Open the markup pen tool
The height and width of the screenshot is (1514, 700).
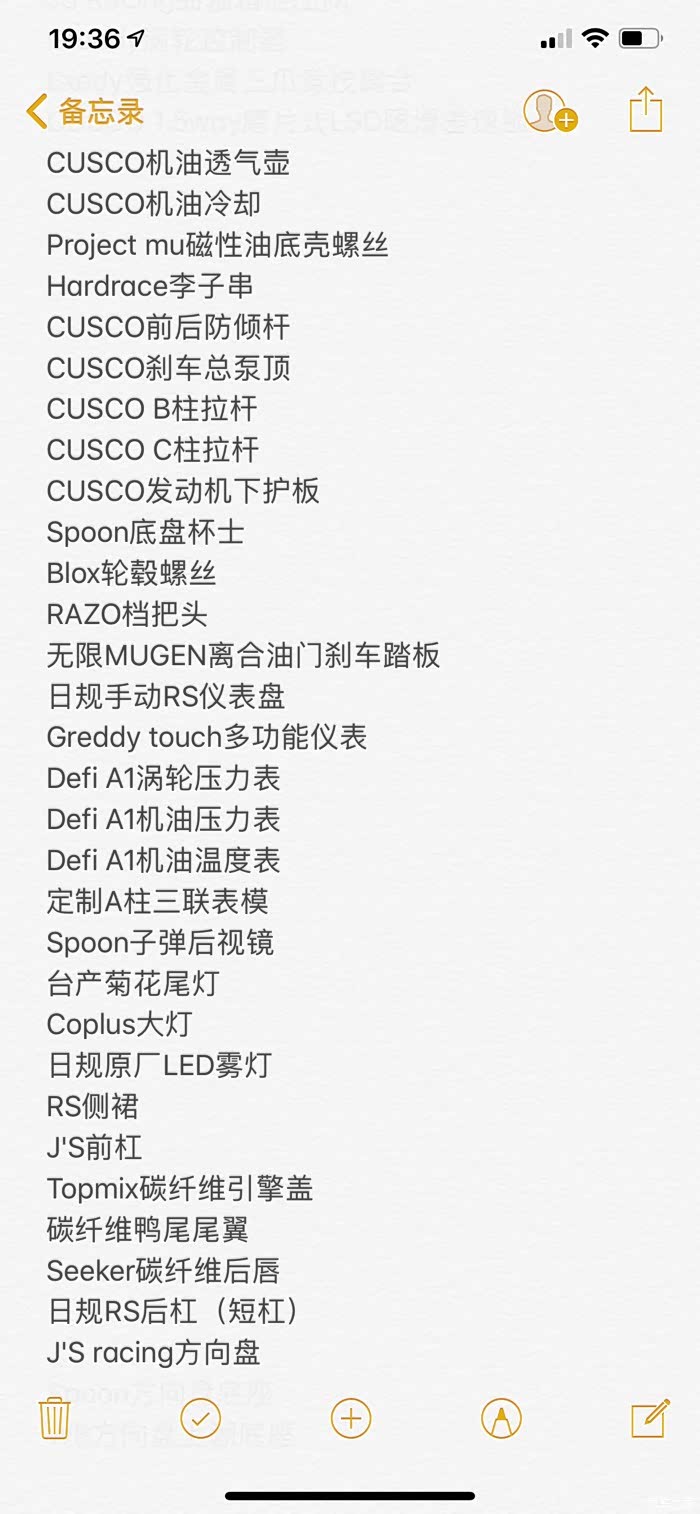coord(501,1418)
